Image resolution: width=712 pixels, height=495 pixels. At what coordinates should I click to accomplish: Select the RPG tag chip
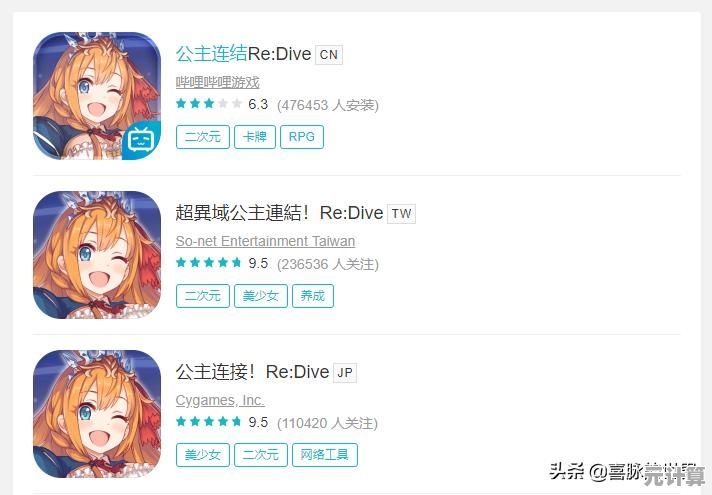point(301,136)
